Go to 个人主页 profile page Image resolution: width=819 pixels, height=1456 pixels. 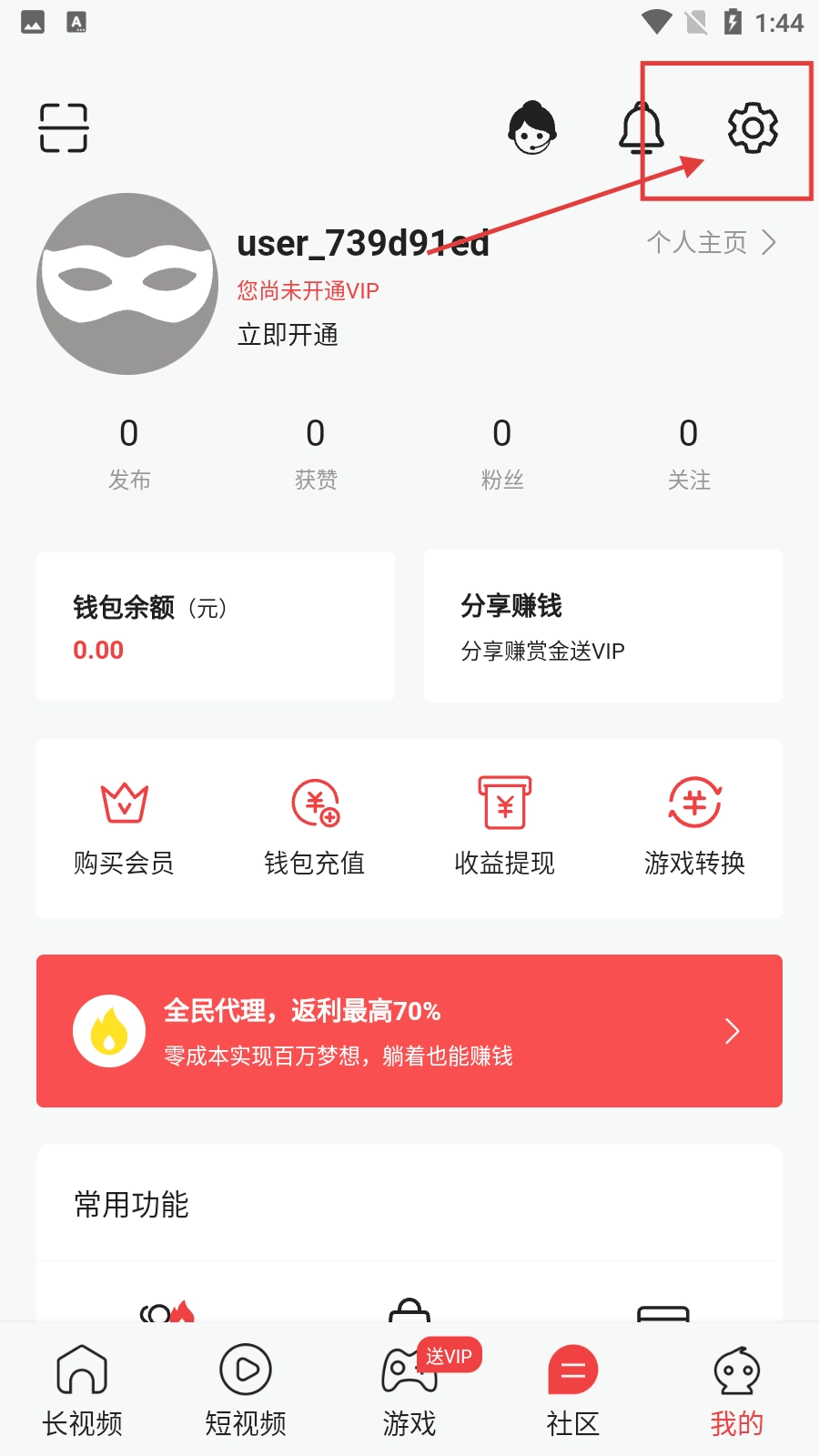(x=711, y=242)
